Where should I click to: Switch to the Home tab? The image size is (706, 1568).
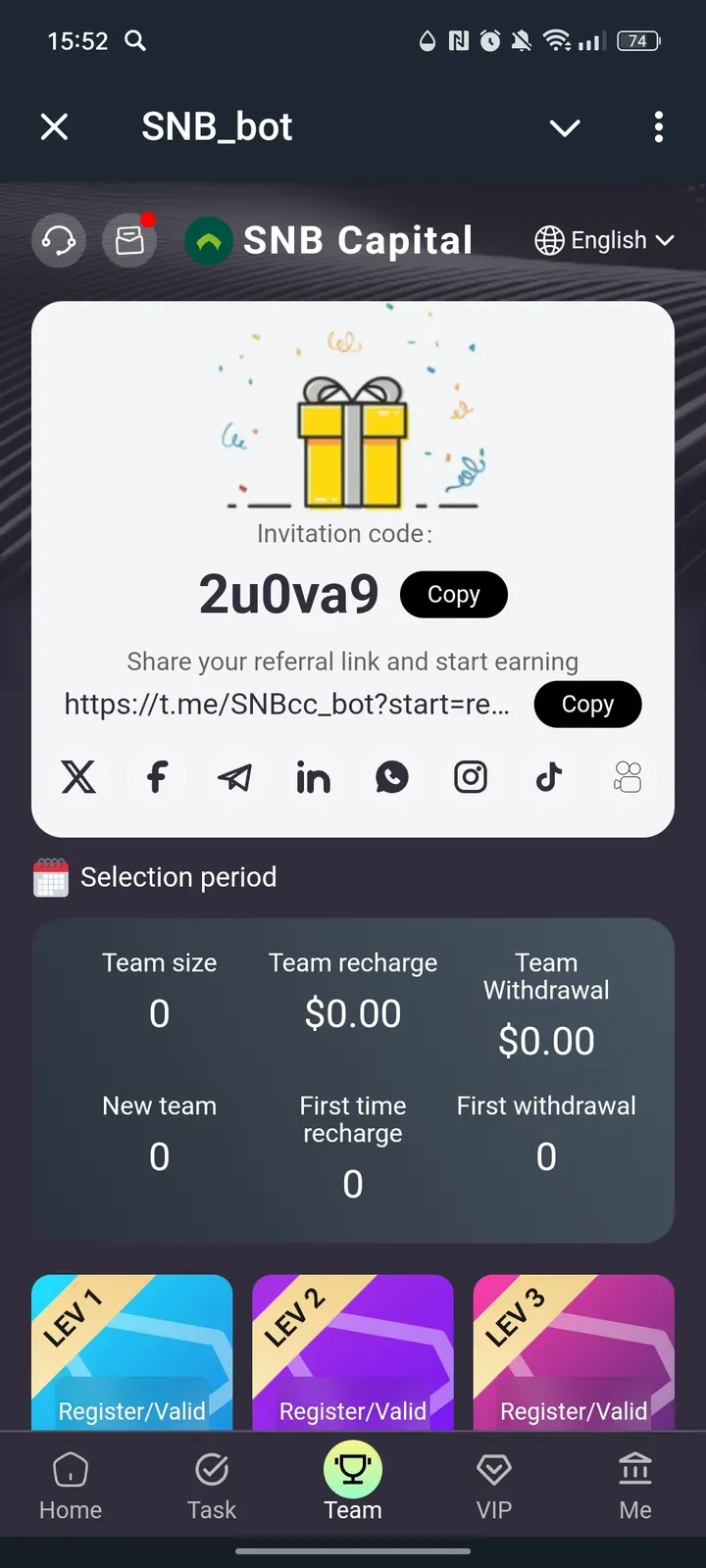coord(71,1486)
